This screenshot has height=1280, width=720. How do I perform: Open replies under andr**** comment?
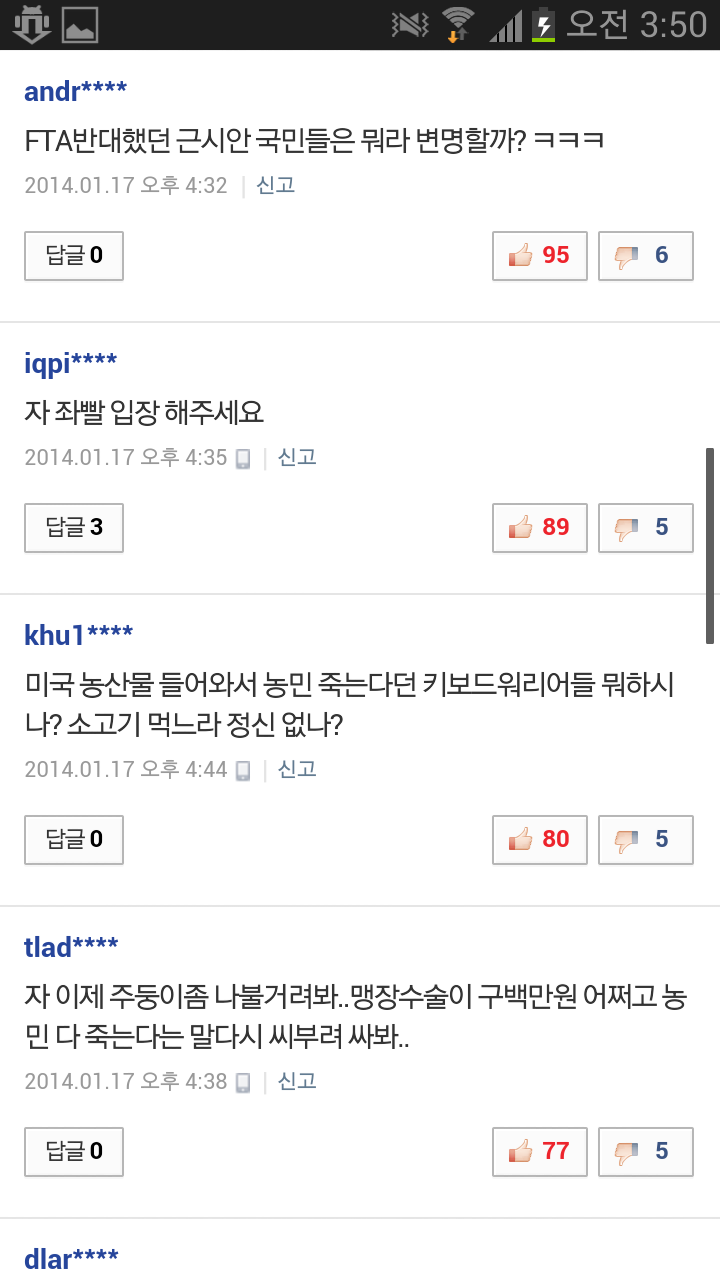74,256
